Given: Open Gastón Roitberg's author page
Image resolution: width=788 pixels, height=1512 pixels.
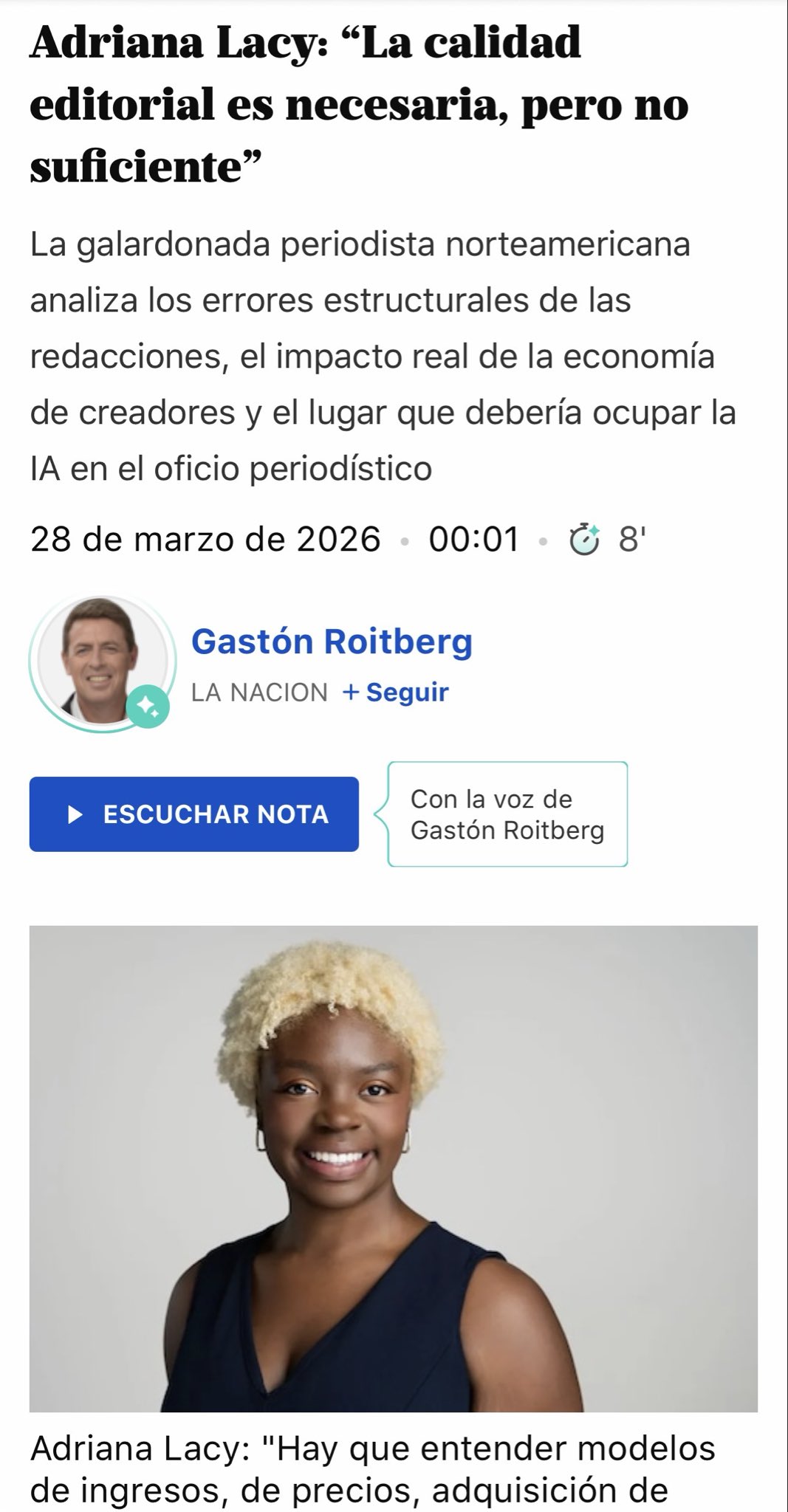Looking at the screenshot, I should point(332,642).
